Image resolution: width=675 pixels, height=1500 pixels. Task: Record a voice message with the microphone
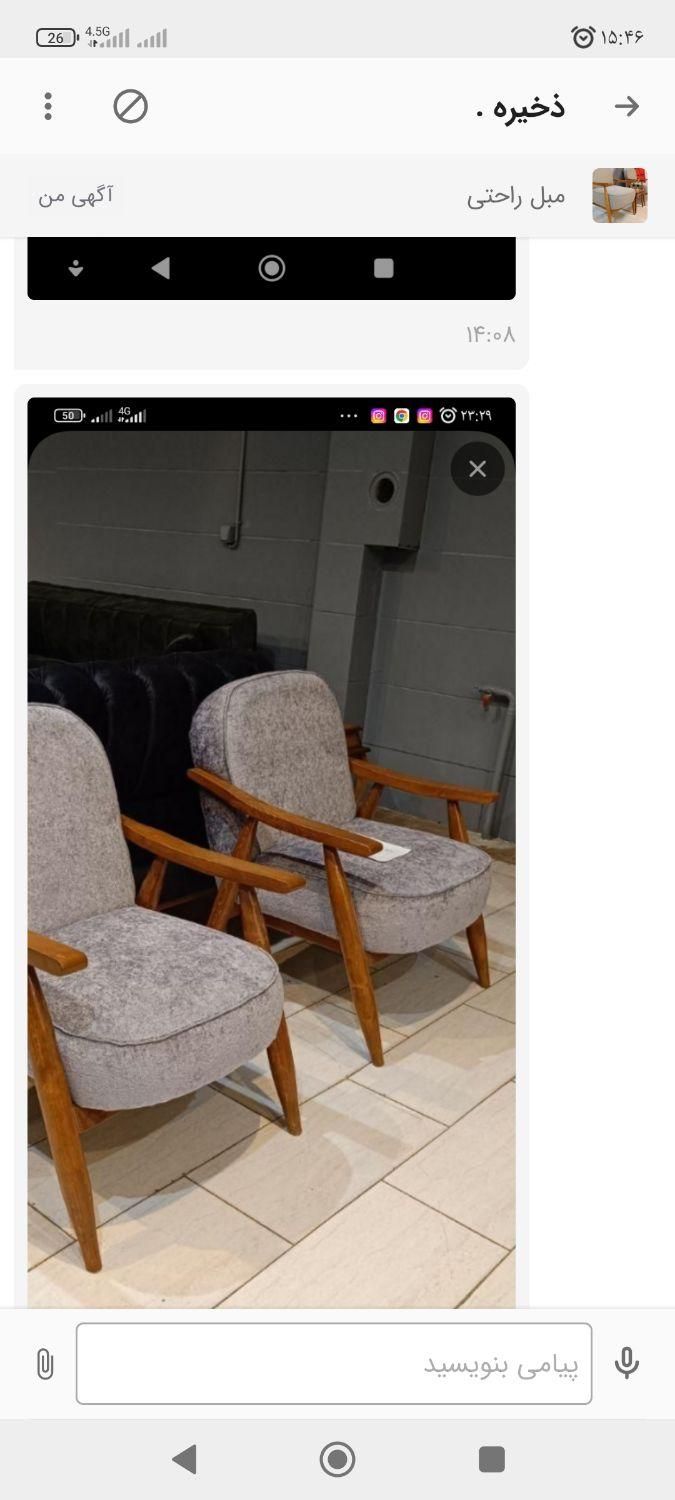point(627,1364)
